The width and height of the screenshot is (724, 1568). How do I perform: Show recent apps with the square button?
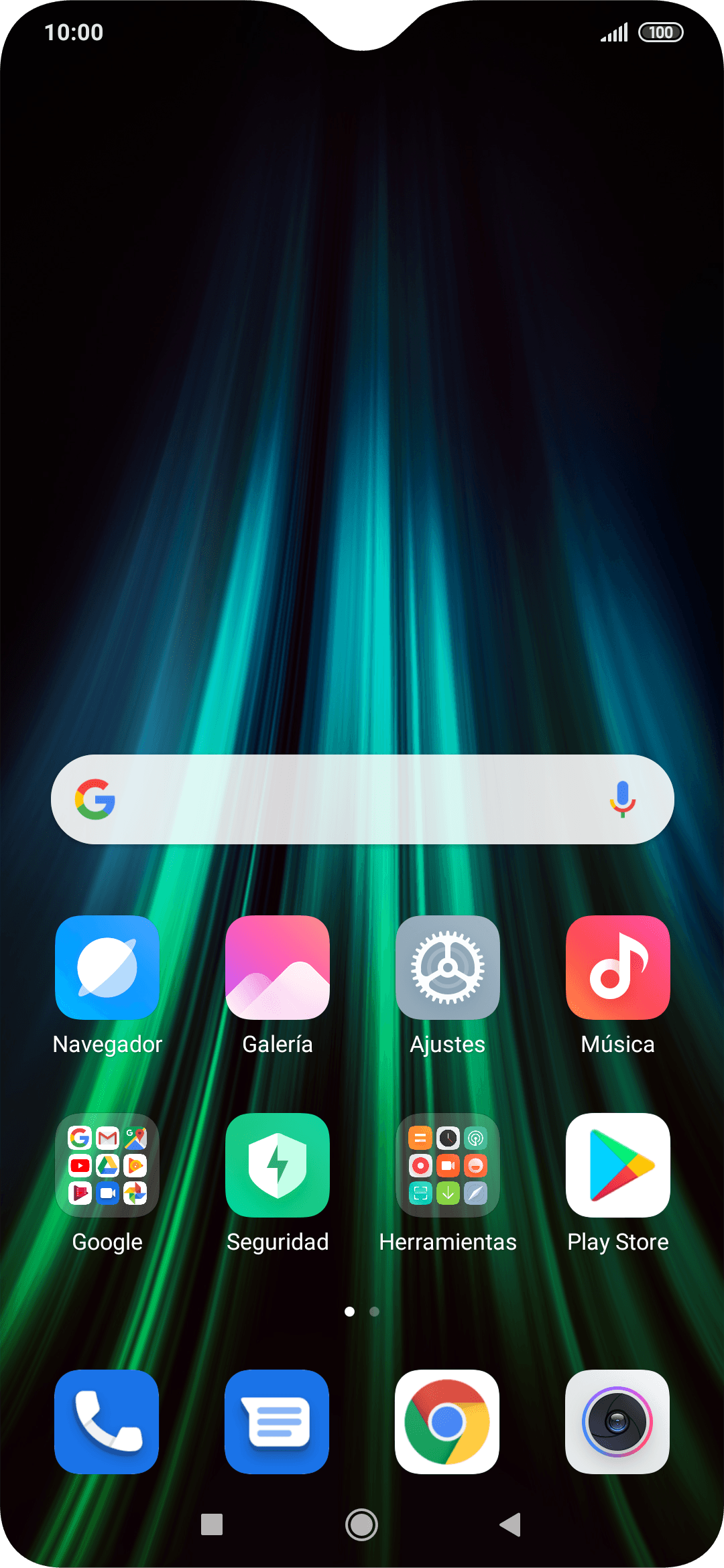point(212,1524)
